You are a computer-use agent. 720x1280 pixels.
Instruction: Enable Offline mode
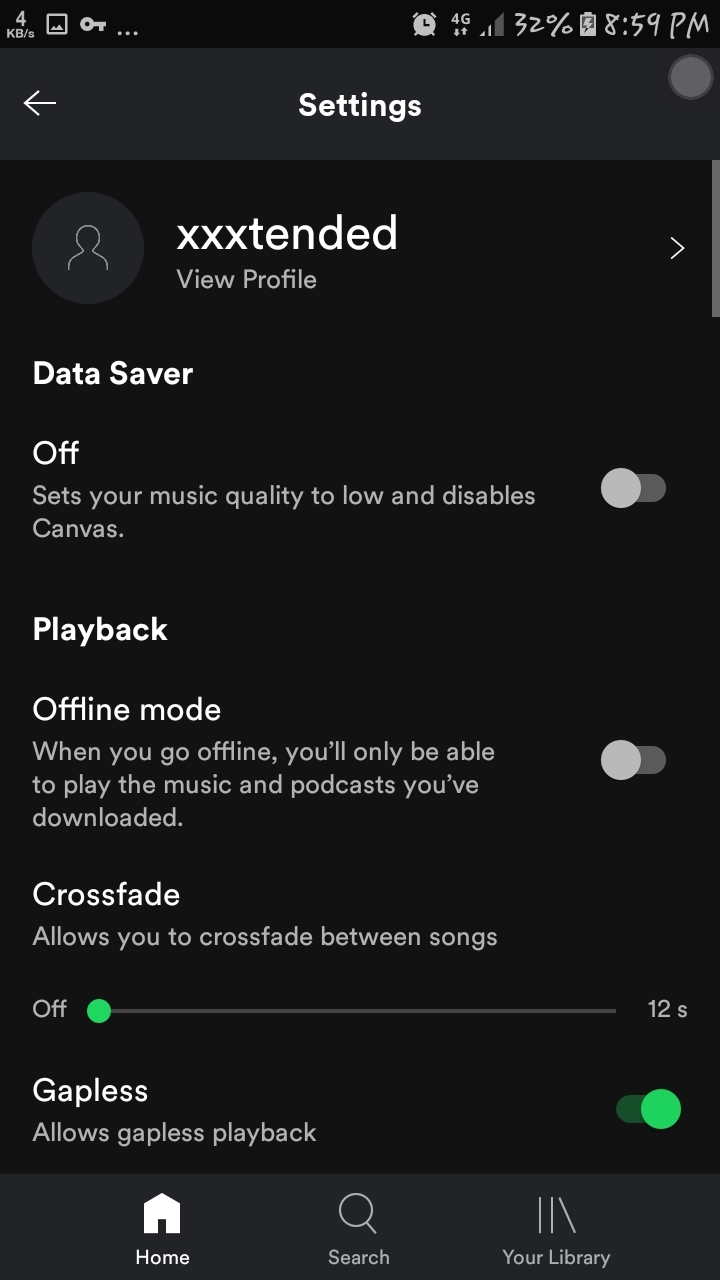click(633, 760)
